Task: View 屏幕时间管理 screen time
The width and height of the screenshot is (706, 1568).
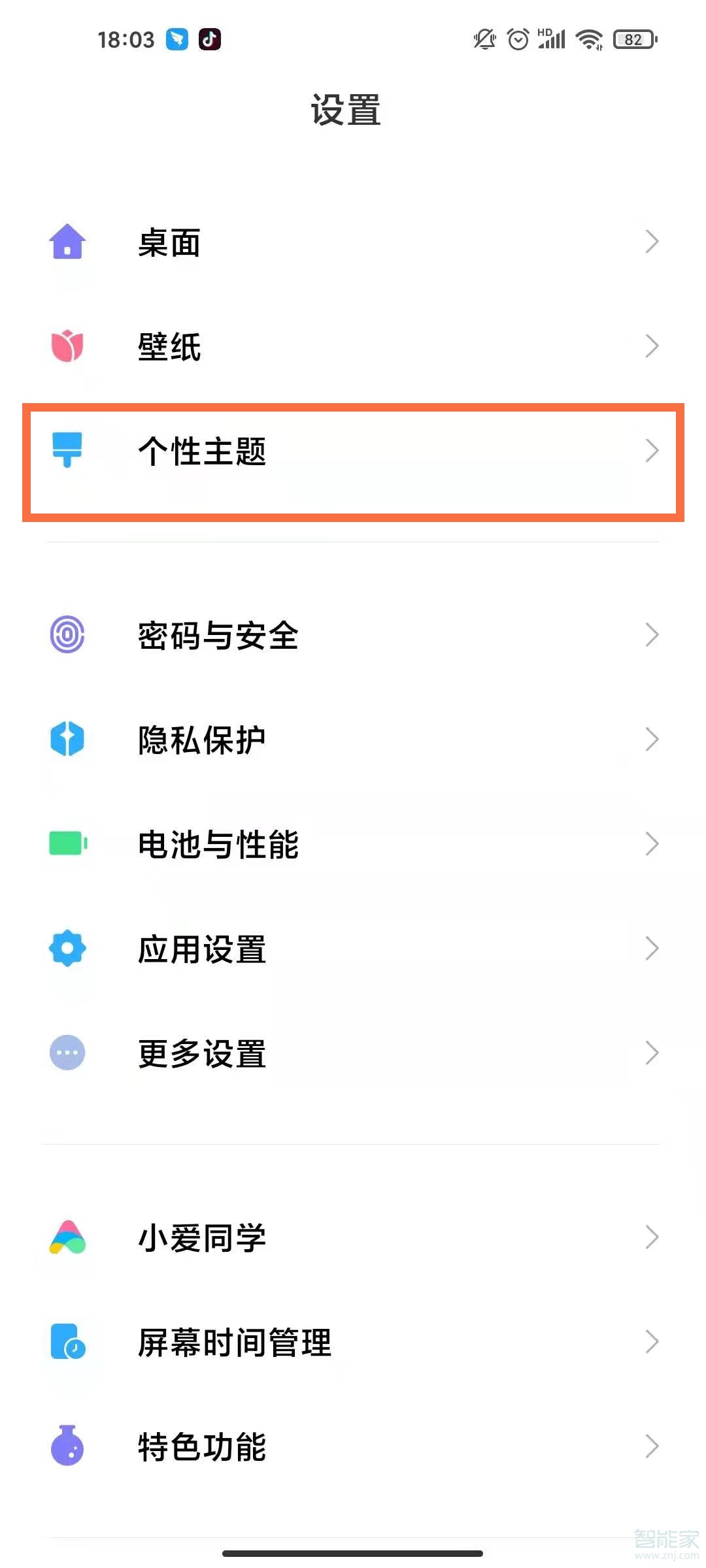Action: [353, 1342]
